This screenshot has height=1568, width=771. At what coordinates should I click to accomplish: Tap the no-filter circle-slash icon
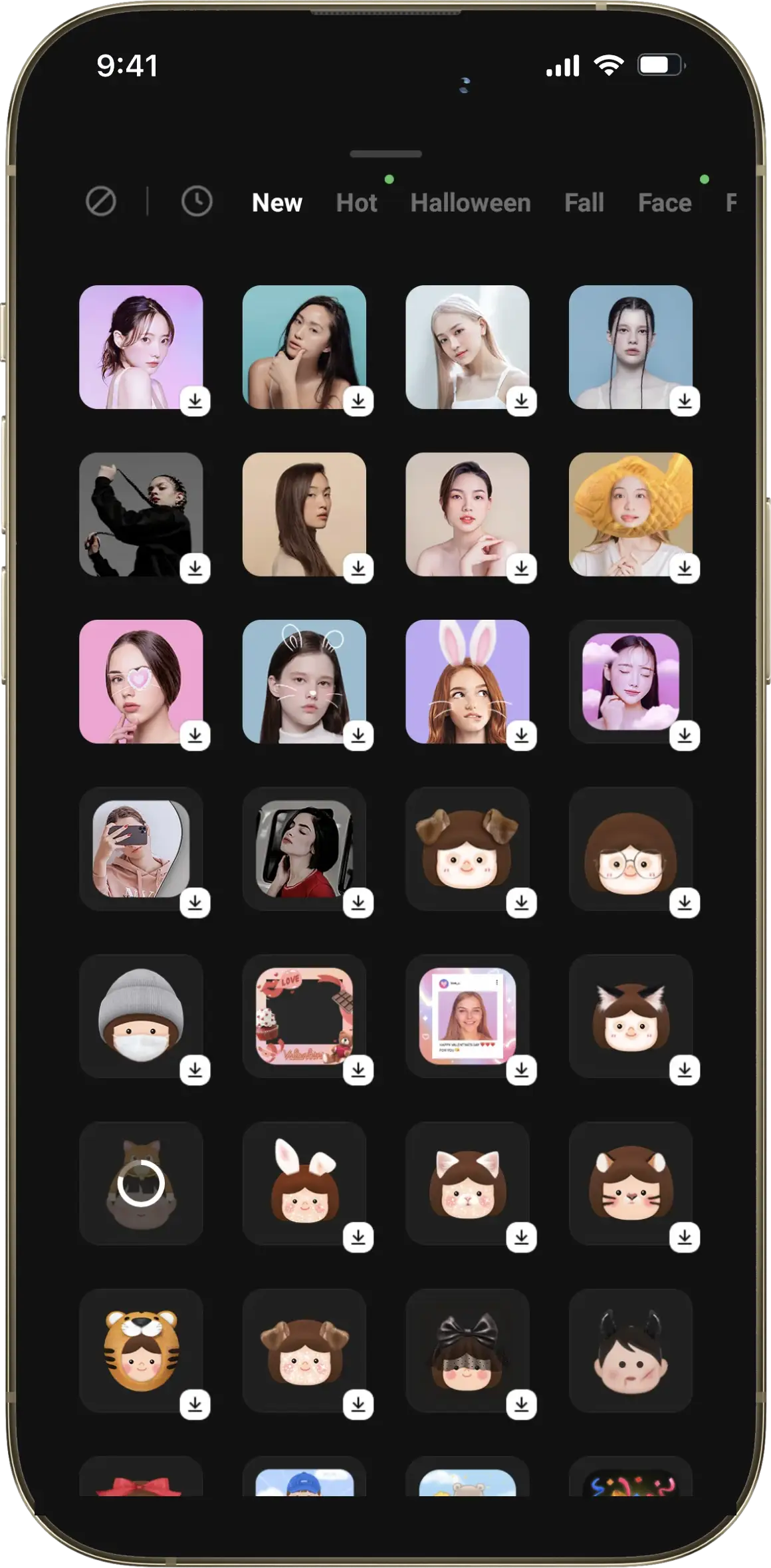point(101,201)
